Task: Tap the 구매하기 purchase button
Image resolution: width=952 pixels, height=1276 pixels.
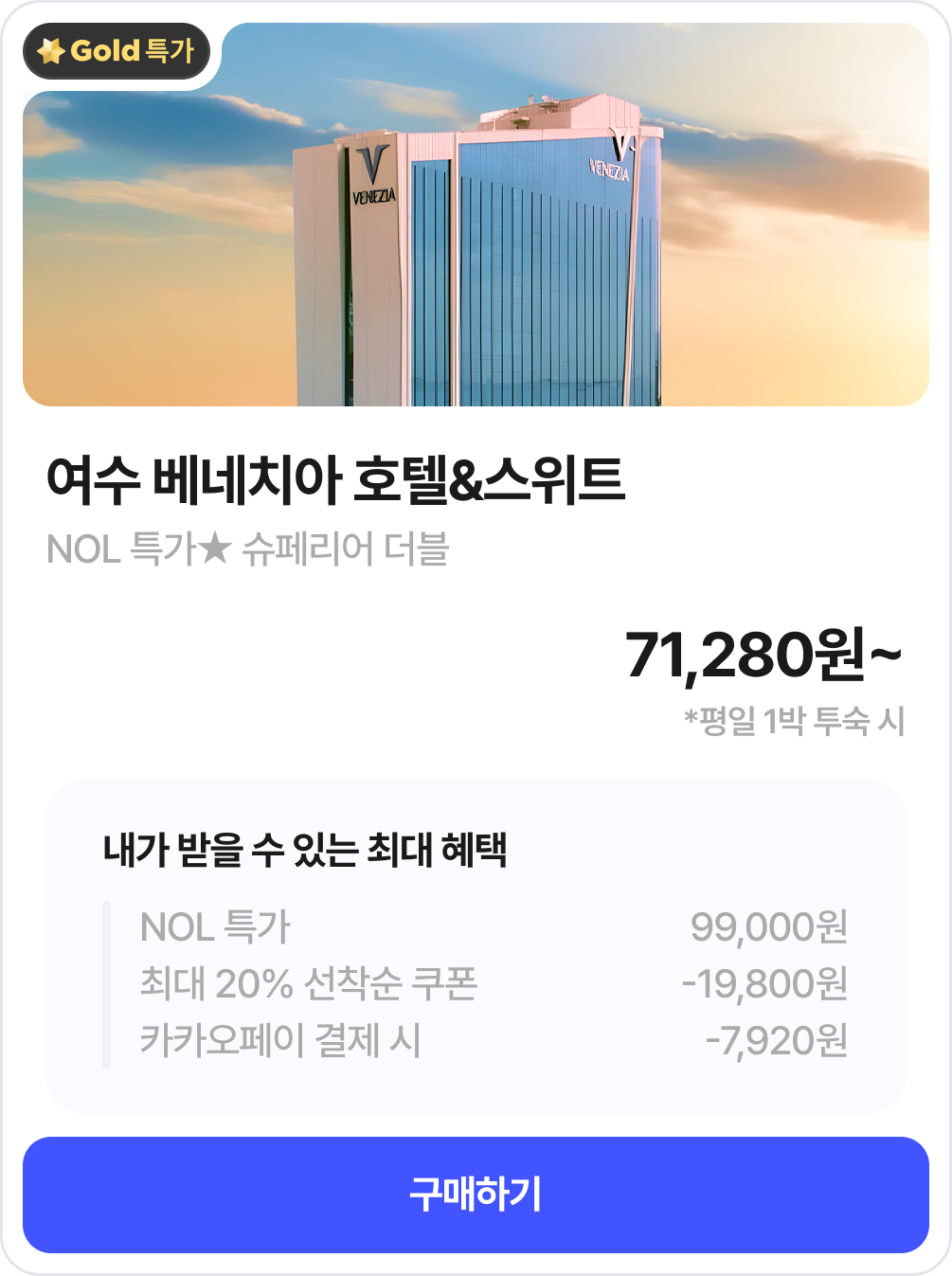Action: pos(476,1195)
